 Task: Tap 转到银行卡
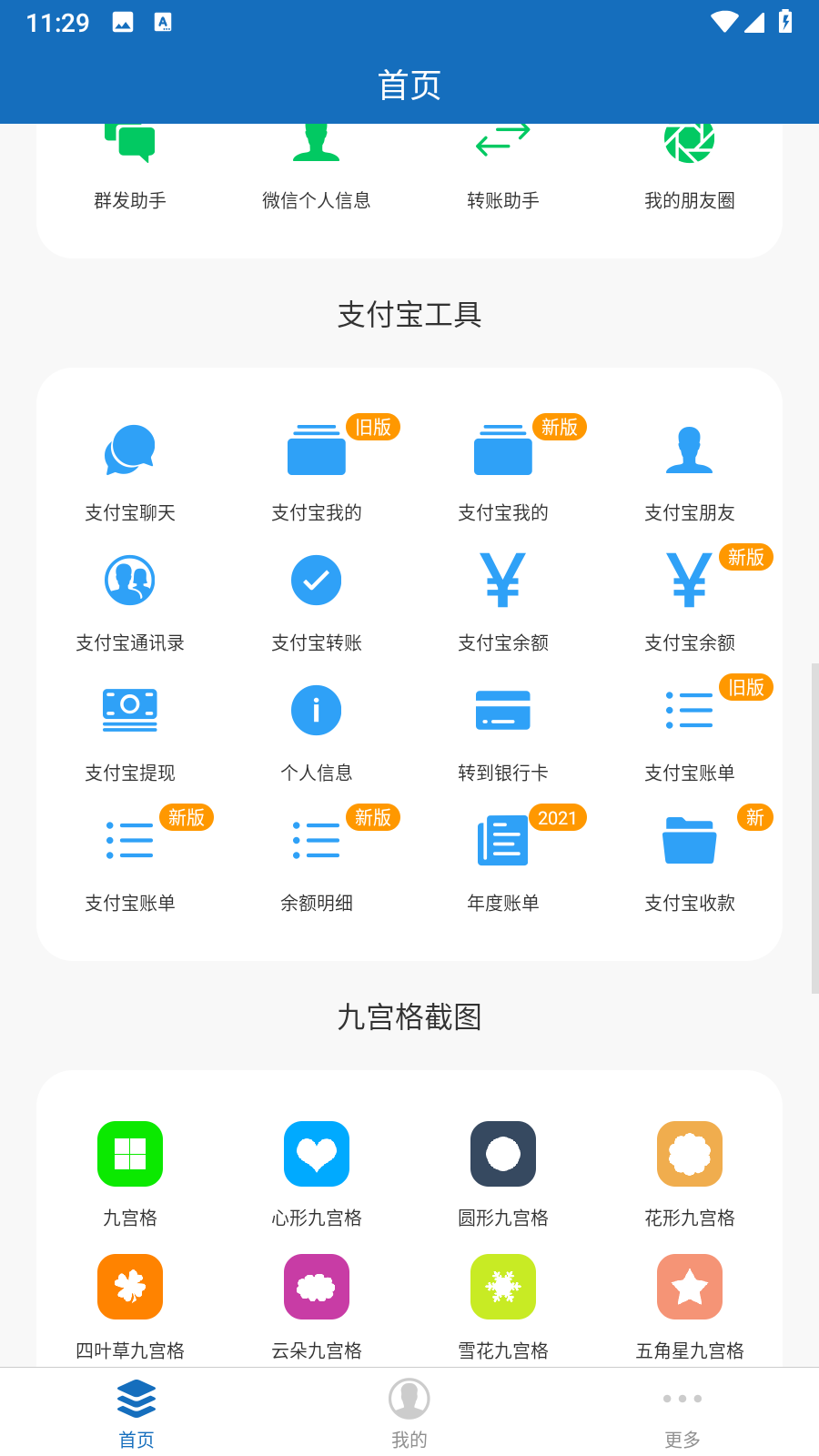coord(503,729)
